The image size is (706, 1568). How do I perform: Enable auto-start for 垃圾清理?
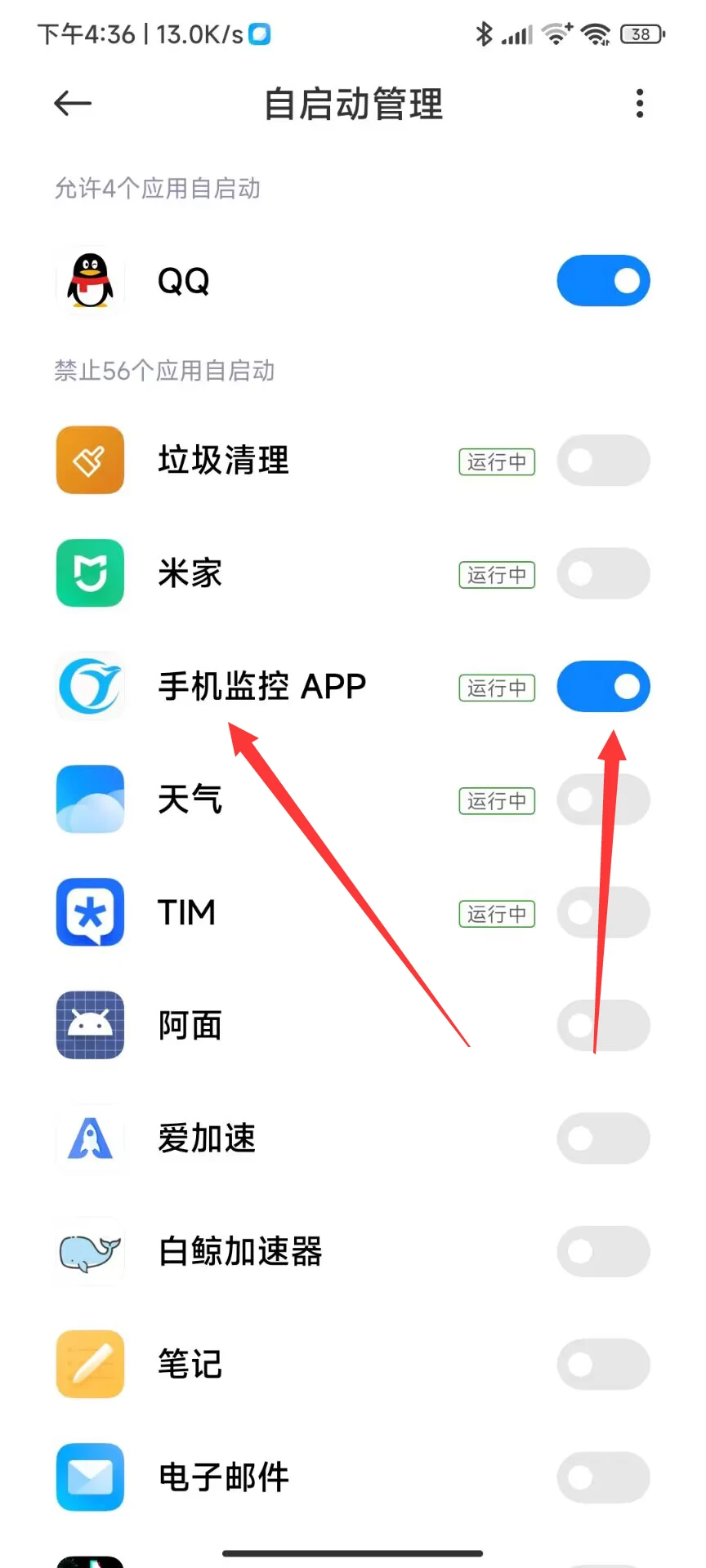(x=603, y=461)
